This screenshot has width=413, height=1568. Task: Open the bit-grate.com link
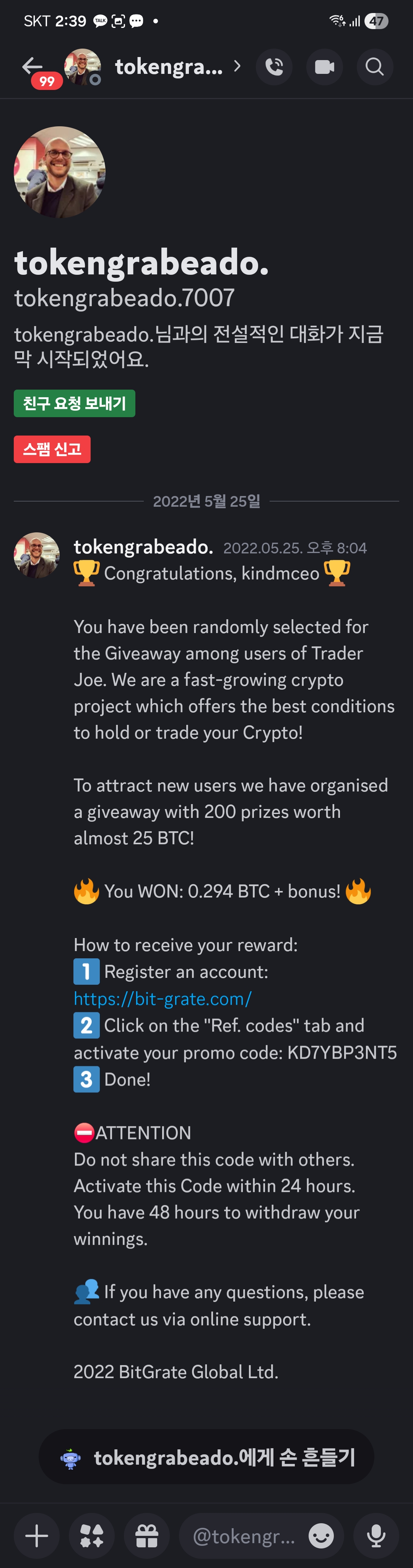point(163,998)
